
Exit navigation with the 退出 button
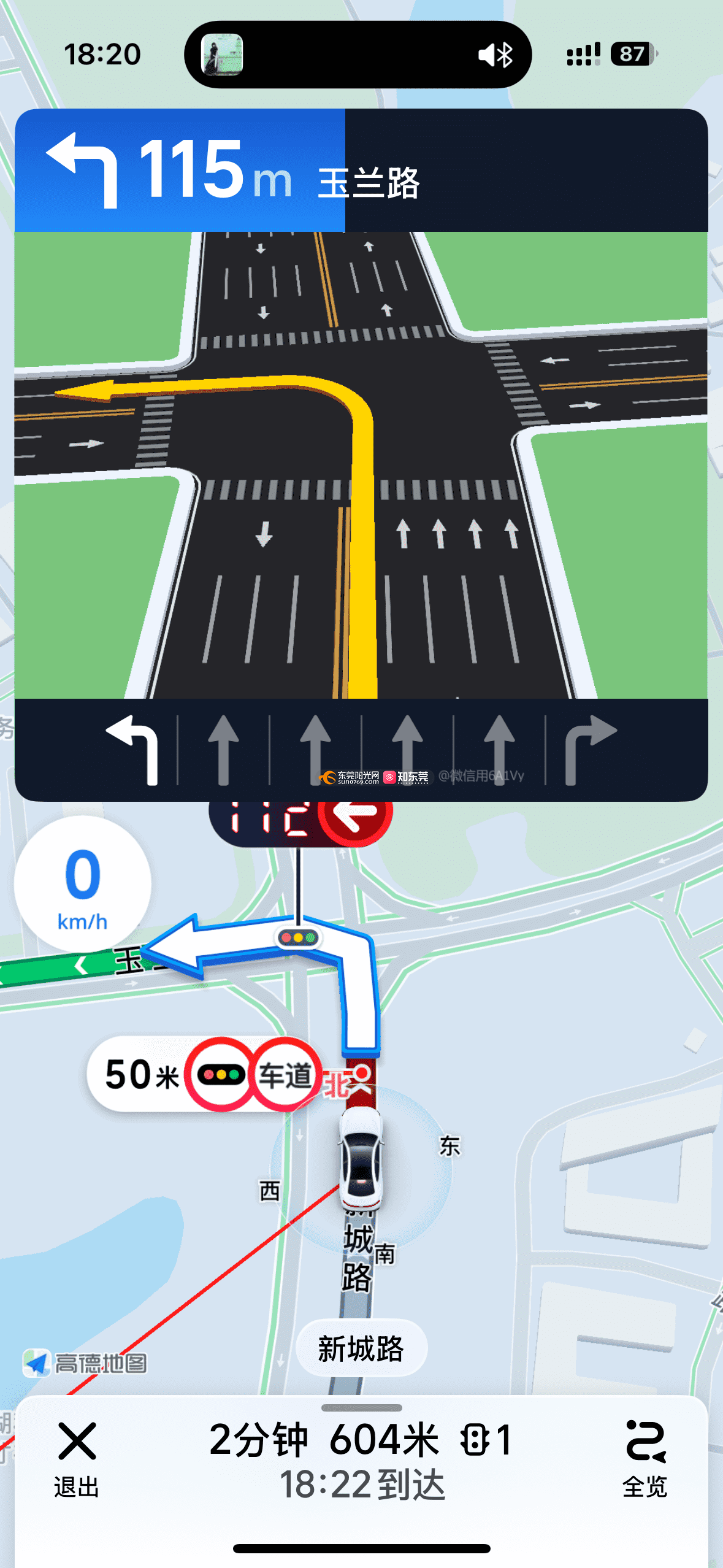pyautogui.click(x=77, y=1458)
